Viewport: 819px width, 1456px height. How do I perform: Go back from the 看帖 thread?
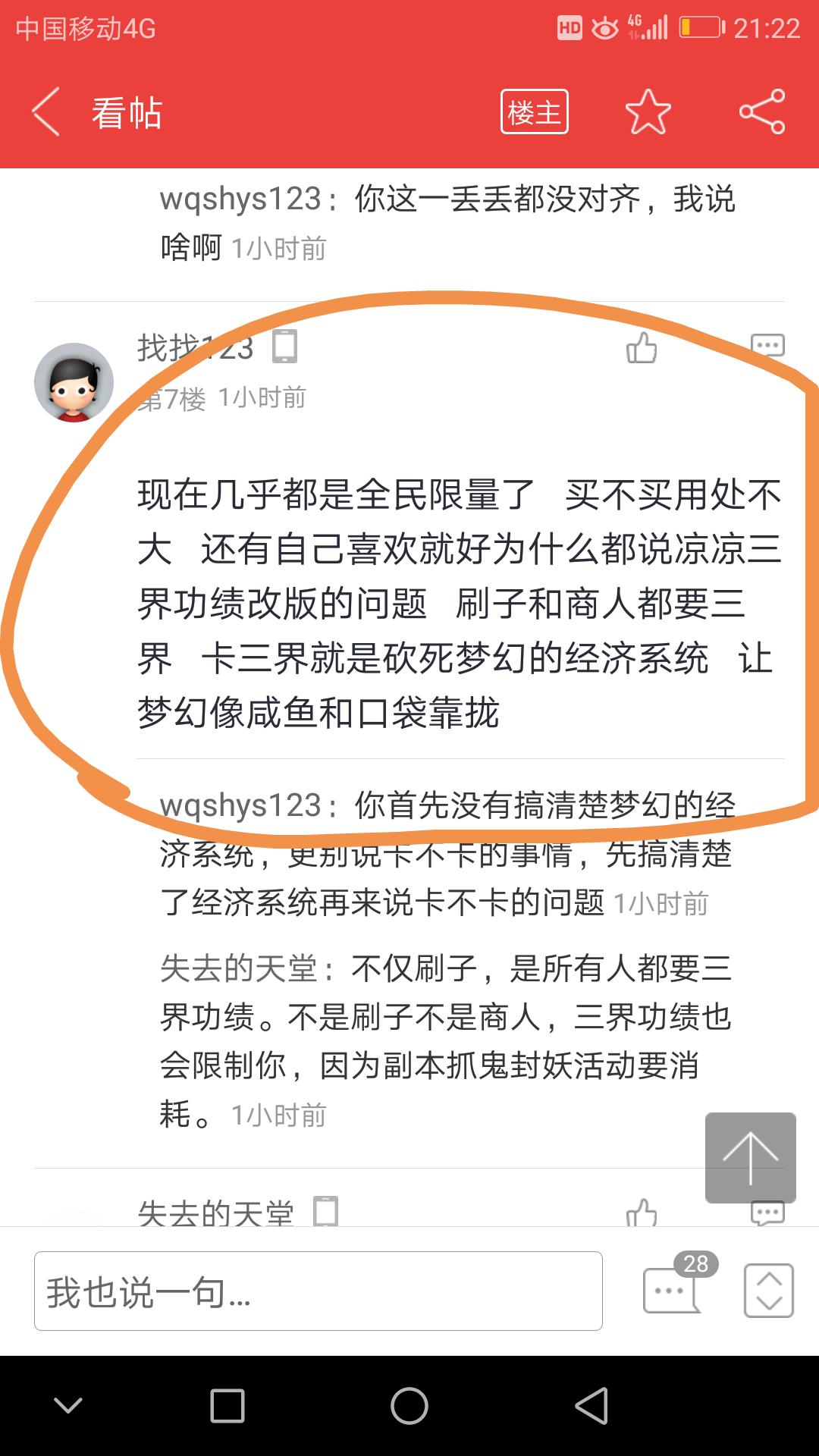47,112
